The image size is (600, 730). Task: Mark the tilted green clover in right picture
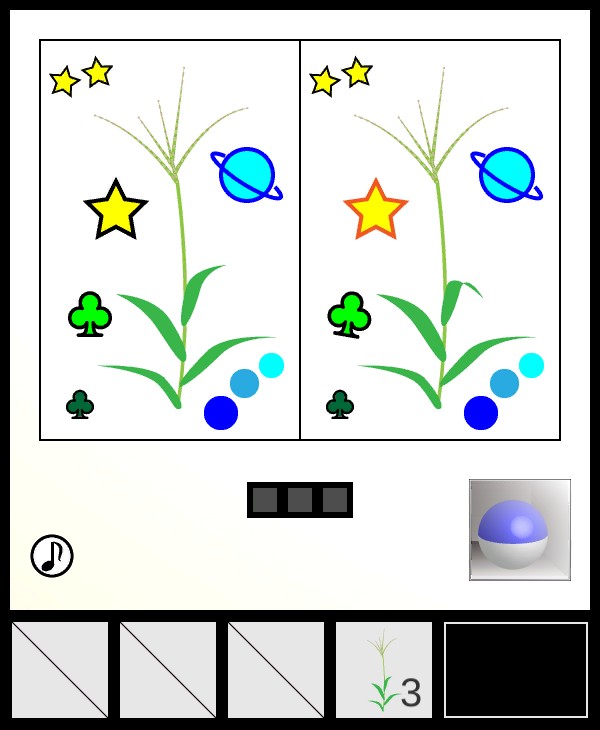coord(349,315)
